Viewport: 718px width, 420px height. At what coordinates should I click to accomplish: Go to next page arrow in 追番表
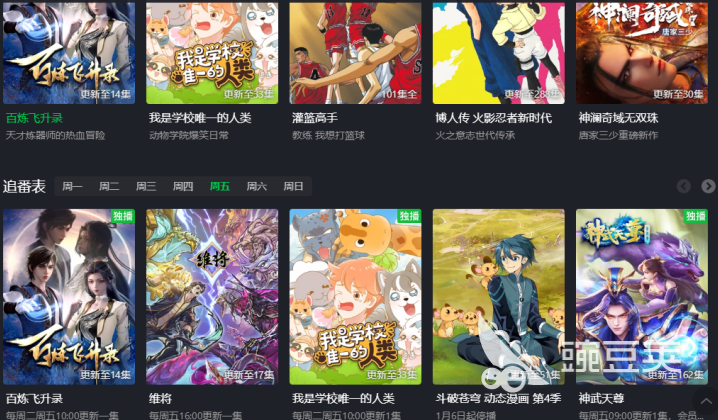pyautogui.click(x=708, y=186)
